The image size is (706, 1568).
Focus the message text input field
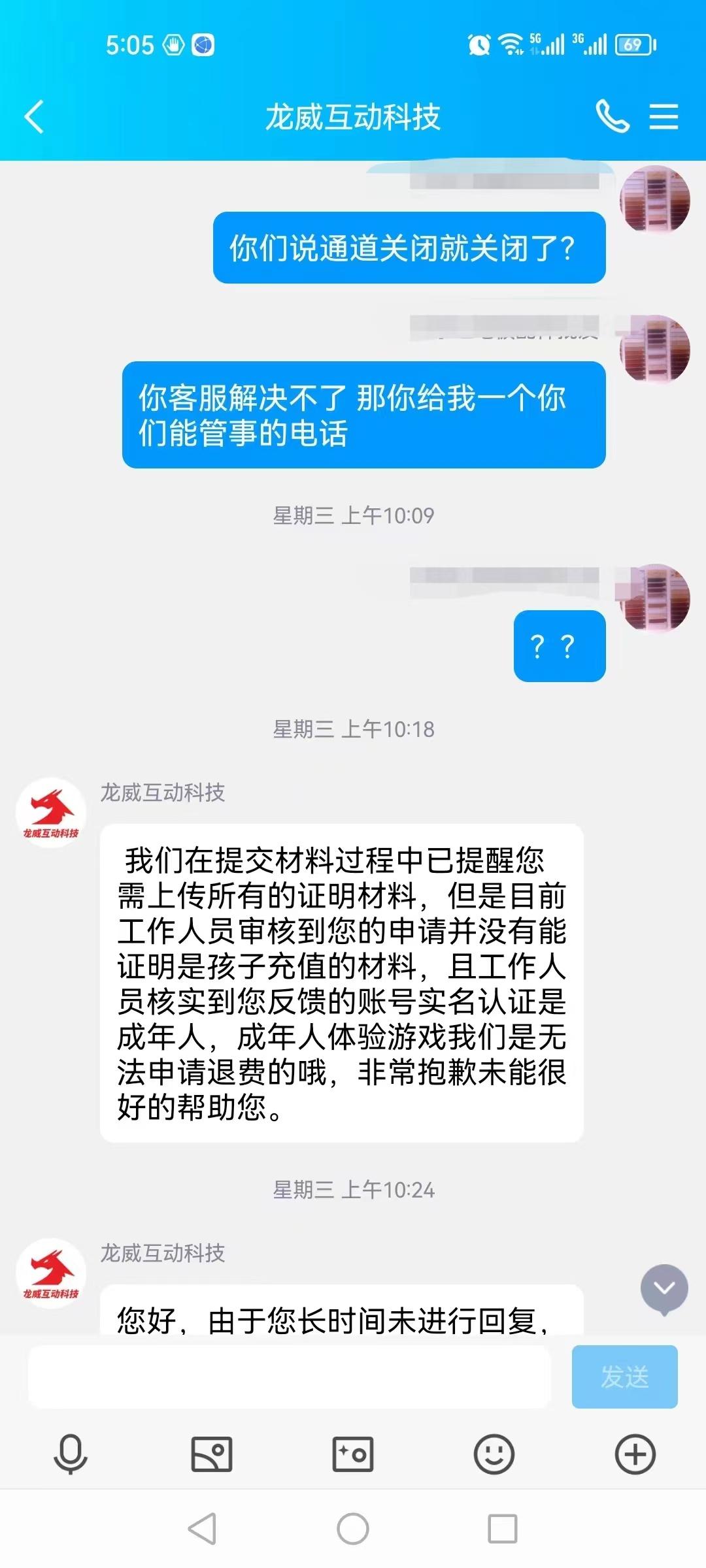pyautogui.click(x=289, y=1377)
